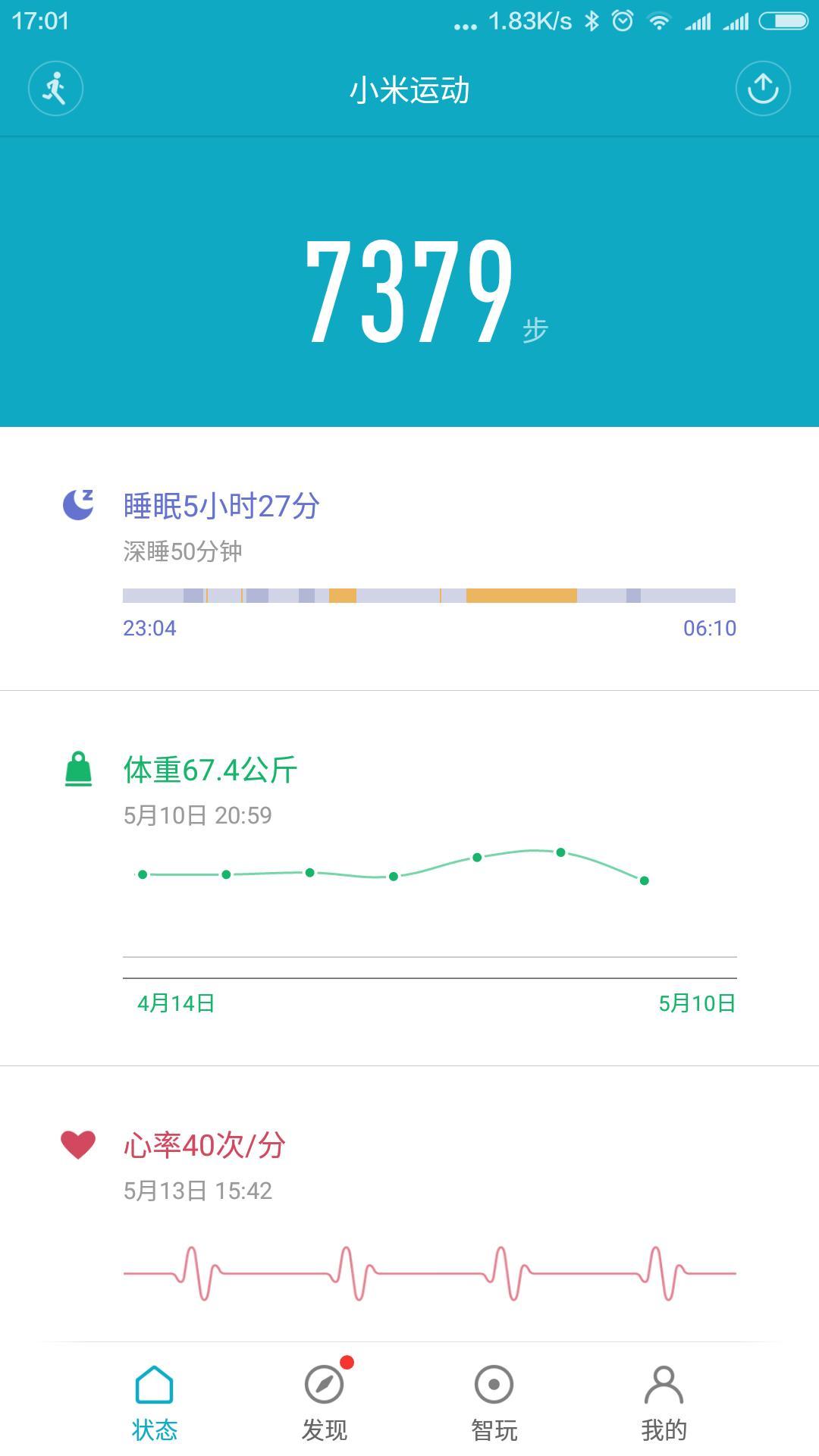Tap the green weight scale icon

[77, 768]
